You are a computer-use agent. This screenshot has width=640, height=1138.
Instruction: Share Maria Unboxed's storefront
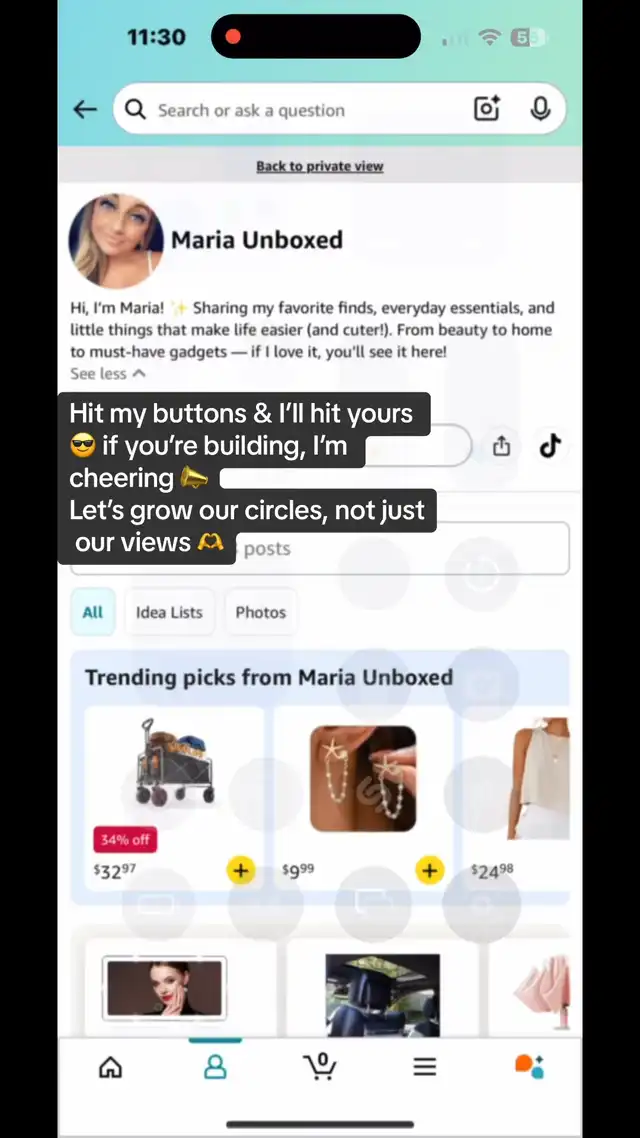pos(501,446)
